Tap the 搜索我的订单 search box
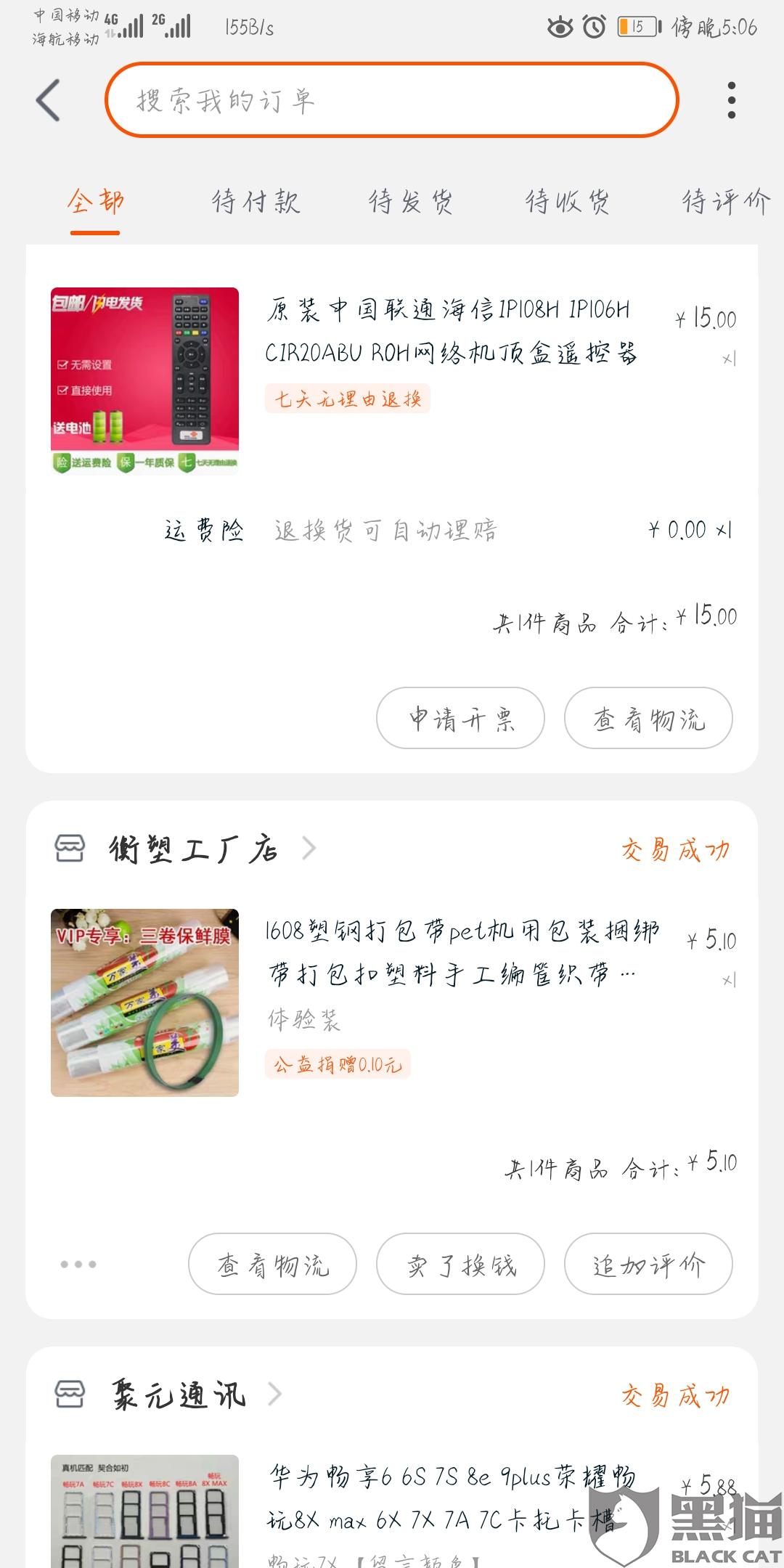 tap(391, 100)
